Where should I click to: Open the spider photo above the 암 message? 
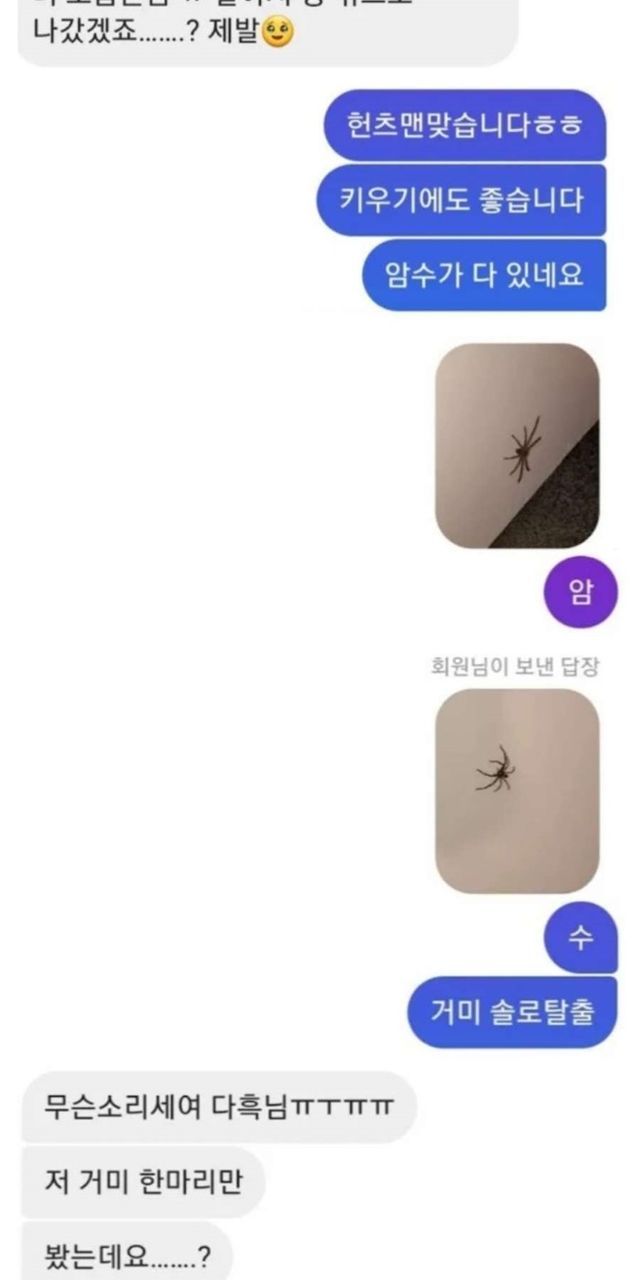pyautogui.click(x=517, y=446)
